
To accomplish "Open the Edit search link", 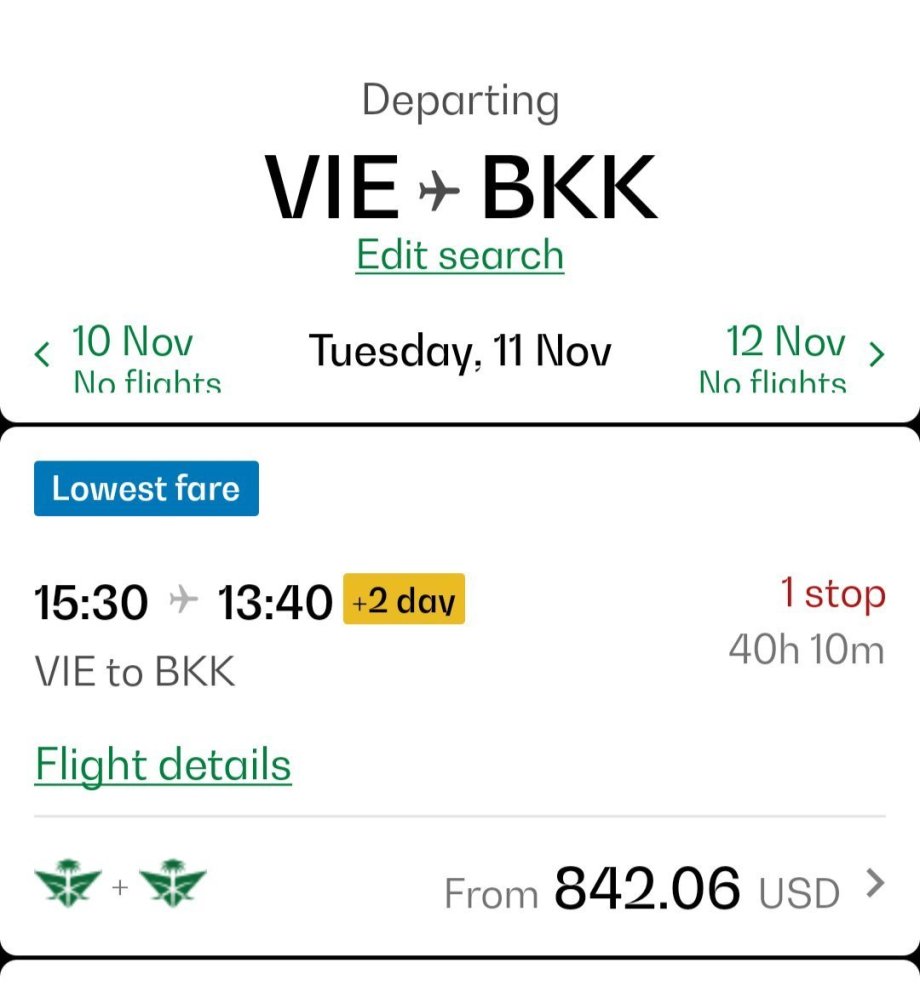I will coord(460,255).
